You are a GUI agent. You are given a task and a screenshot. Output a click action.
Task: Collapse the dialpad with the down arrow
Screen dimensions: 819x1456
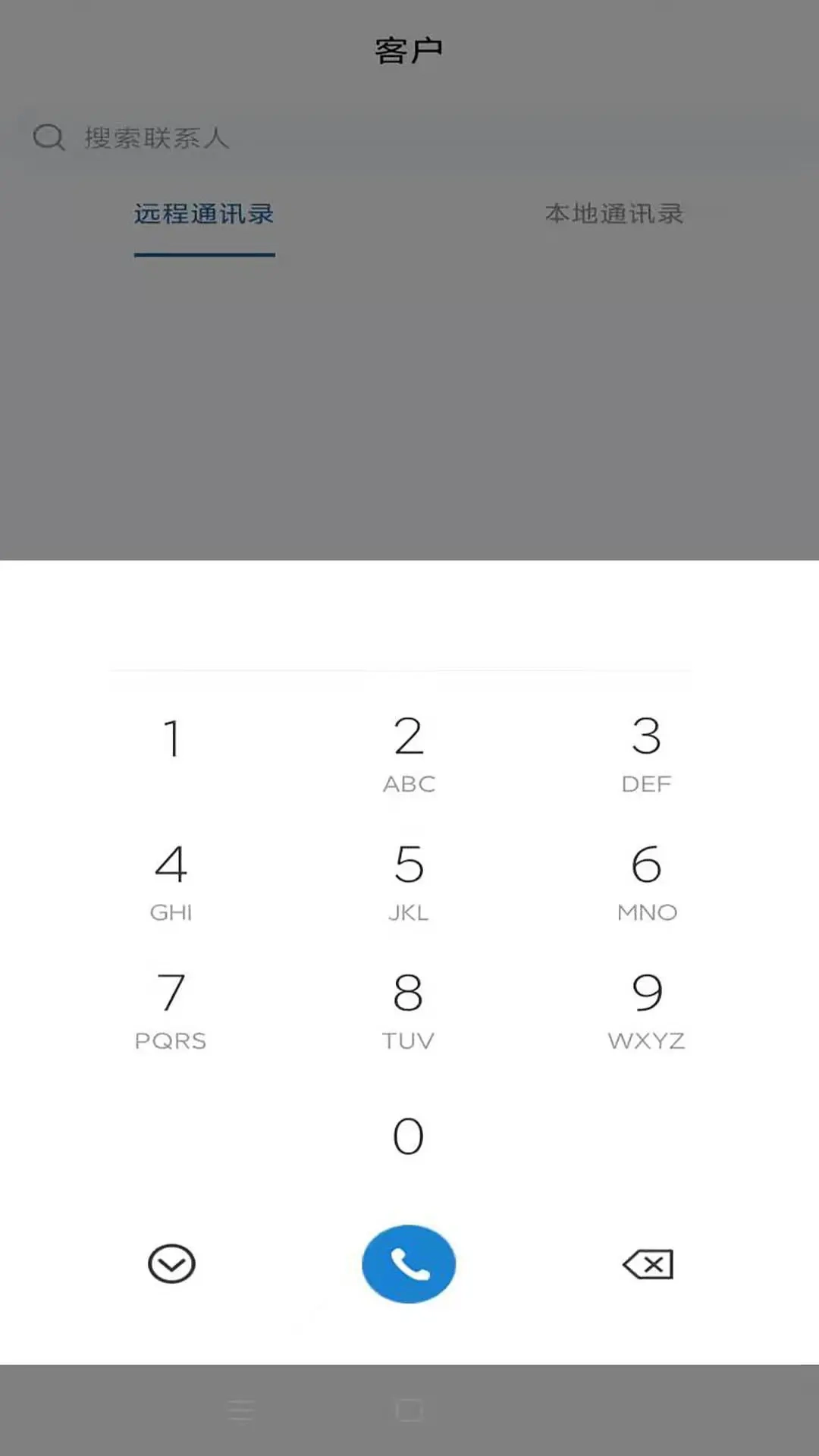pos(171,1264)
